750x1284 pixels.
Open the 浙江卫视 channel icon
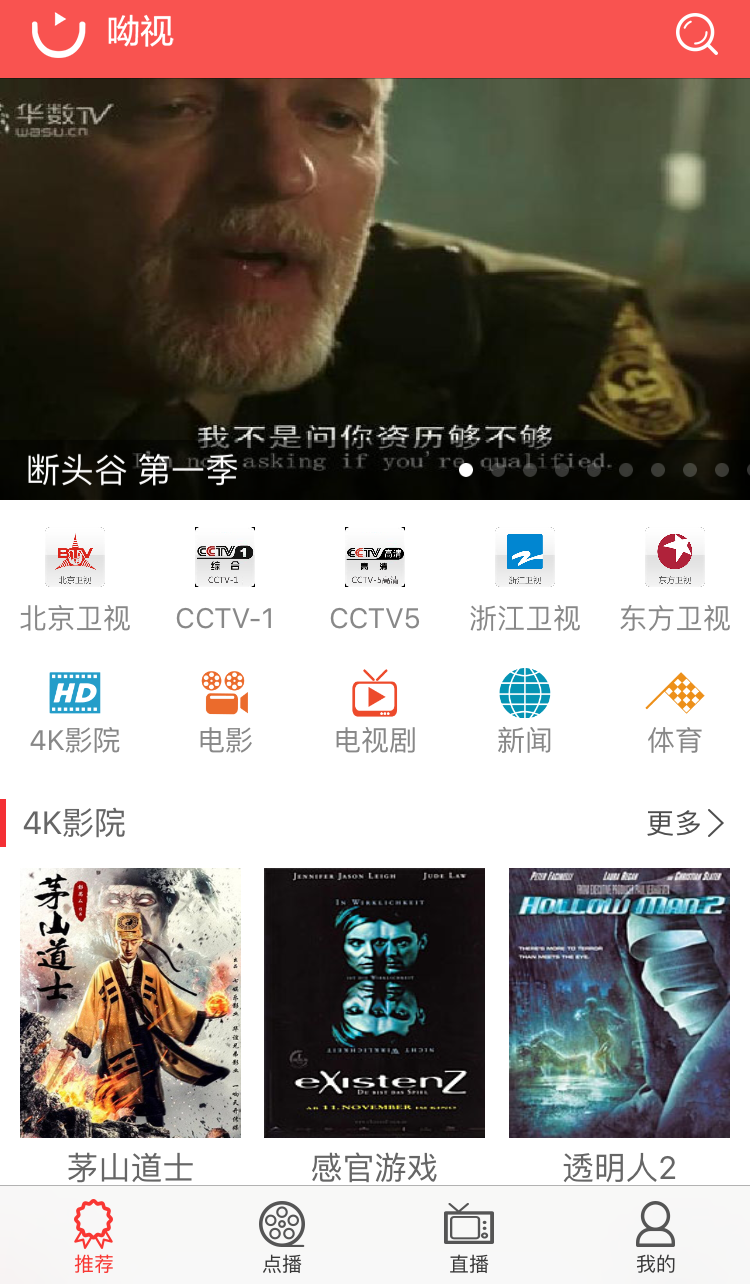tap(525, 557)
